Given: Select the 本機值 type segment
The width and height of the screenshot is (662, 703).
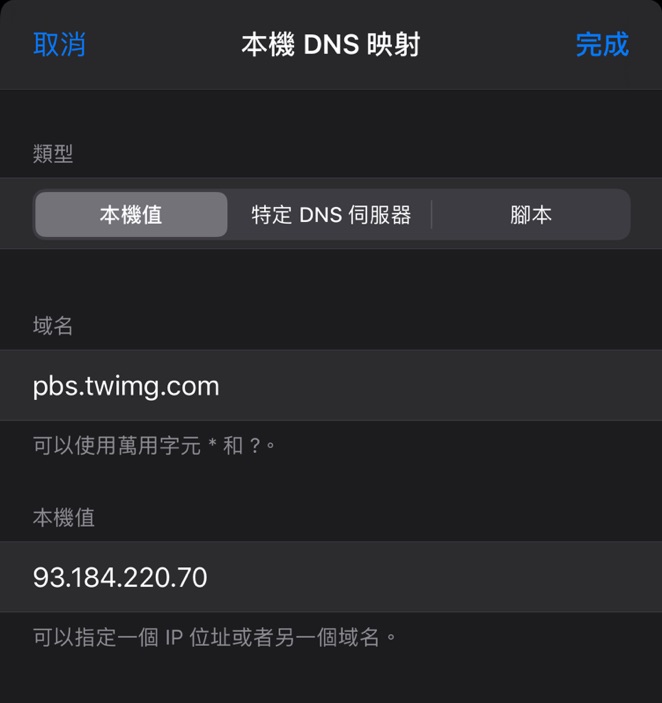Looking at the screenshot, I should tap(131, 215).
